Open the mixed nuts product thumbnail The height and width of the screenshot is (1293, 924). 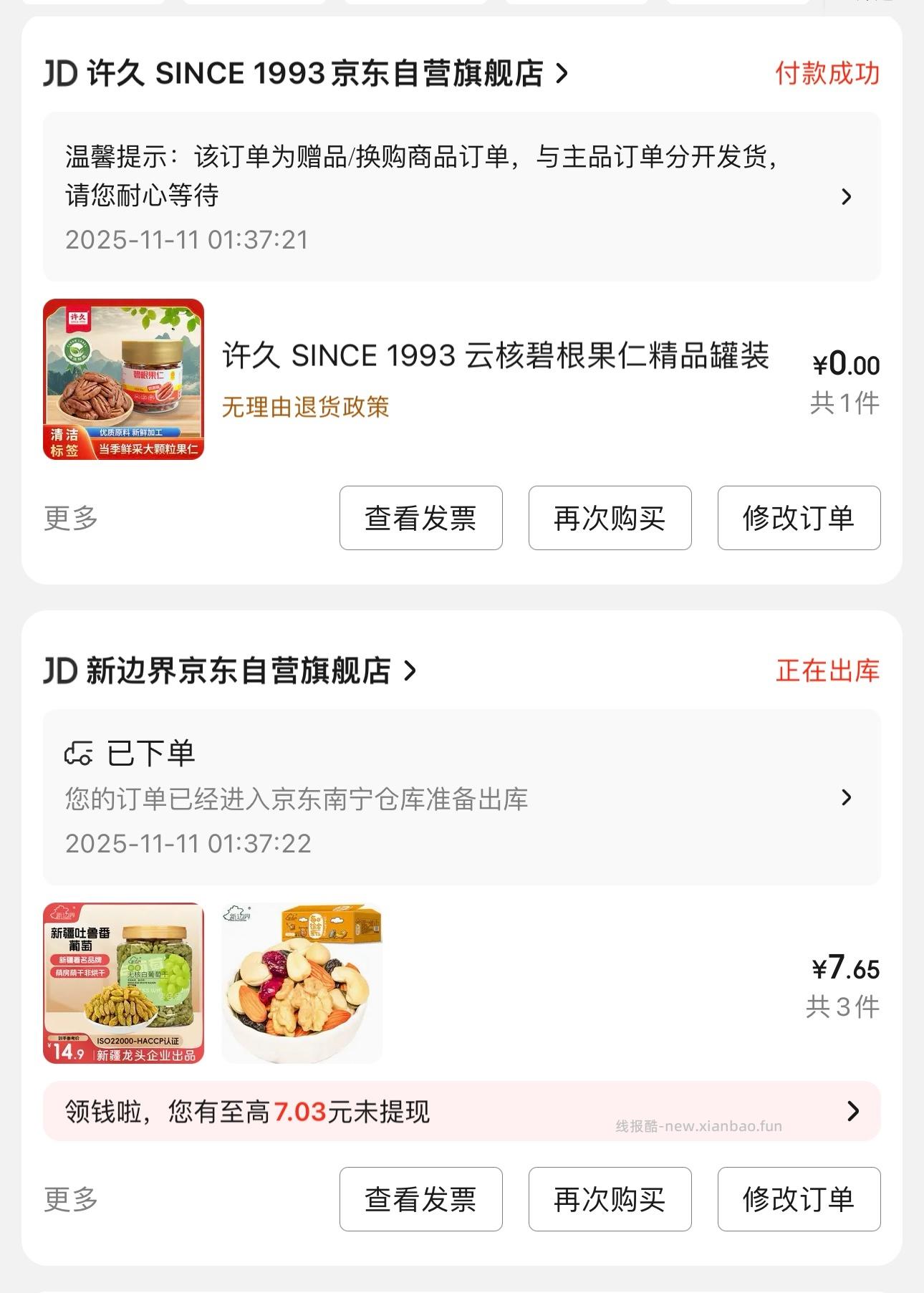(x=302, y=983)
